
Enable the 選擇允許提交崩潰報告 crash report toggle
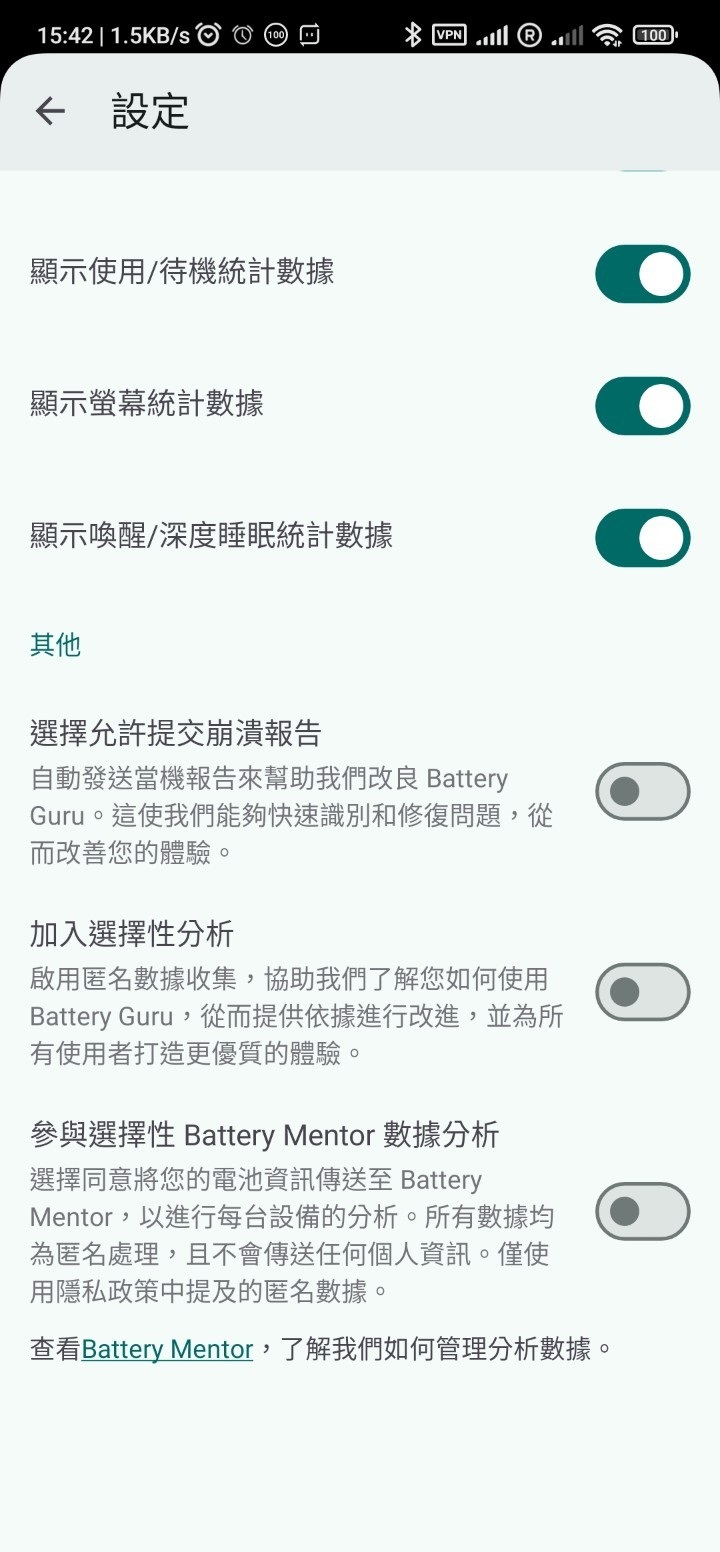point(641,790)
